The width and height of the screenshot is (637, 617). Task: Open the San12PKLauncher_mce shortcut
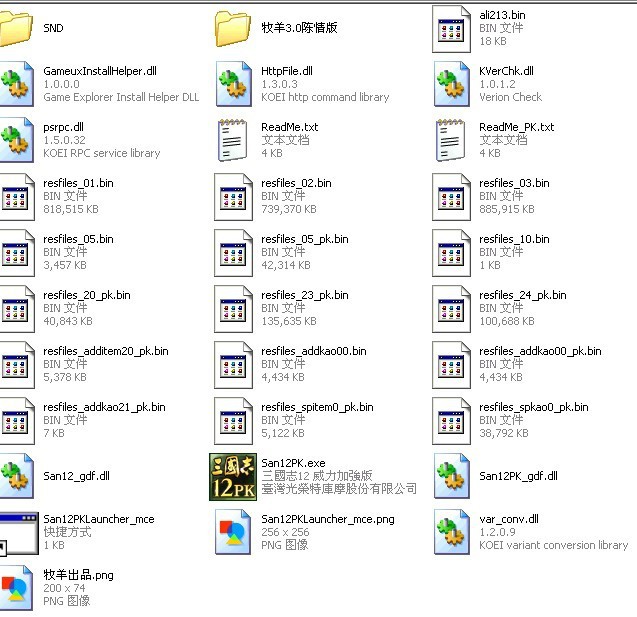18,533
